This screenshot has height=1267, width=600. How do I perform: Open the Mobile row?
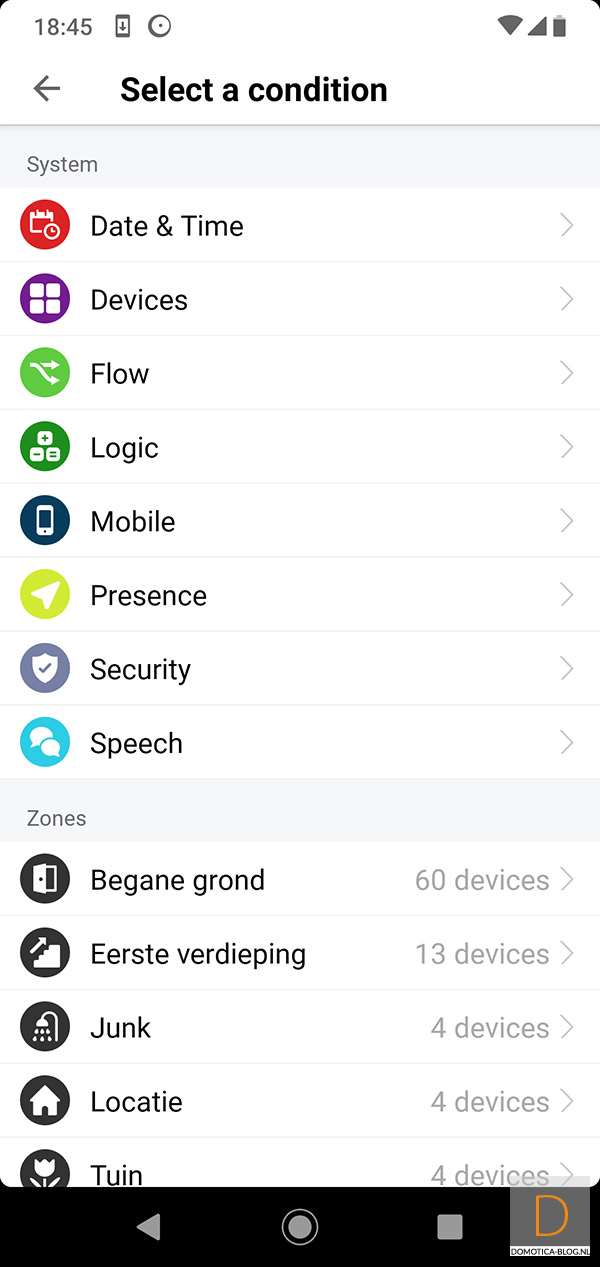point(300,522)
